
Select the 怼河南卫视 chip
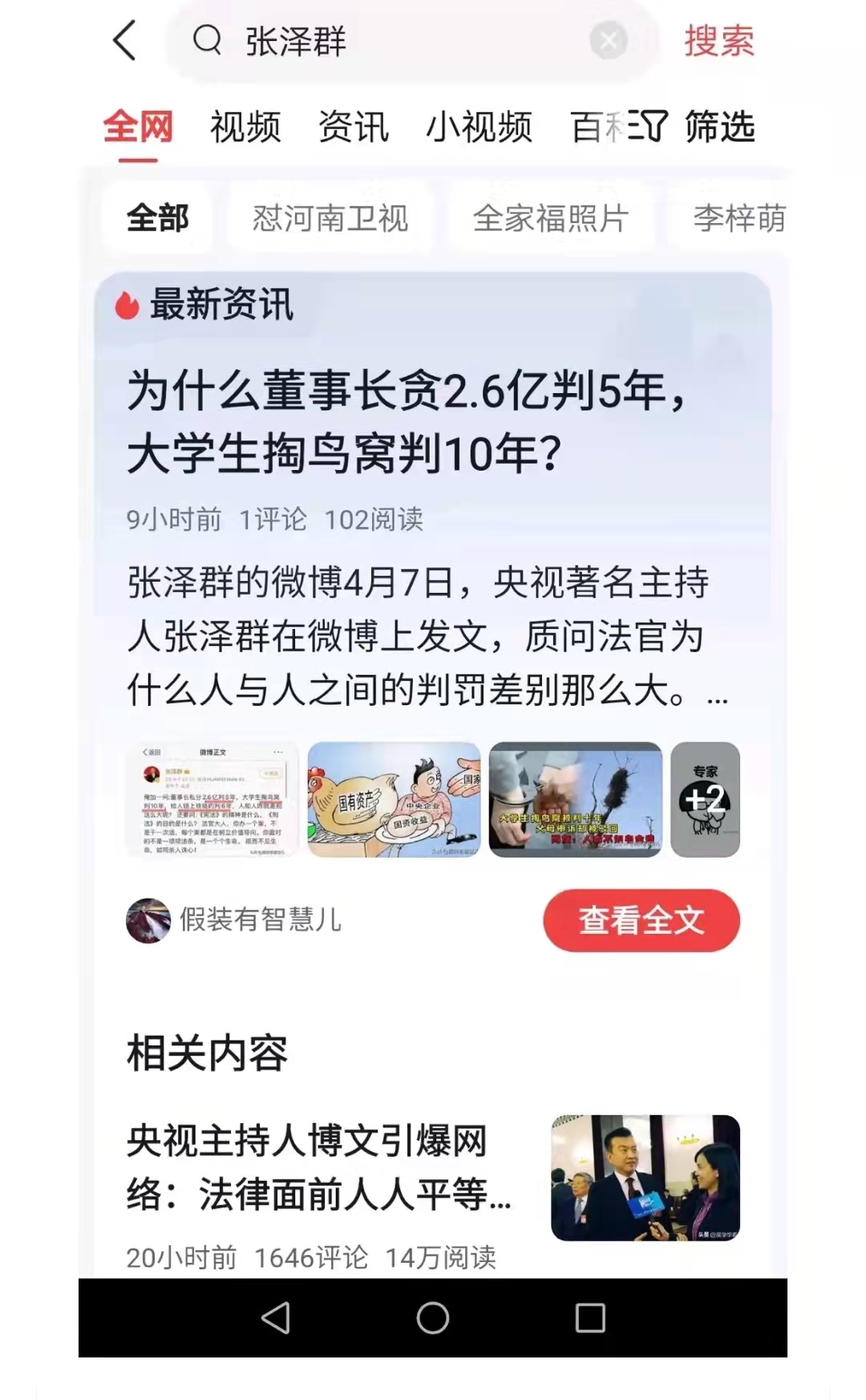point(330,217)
